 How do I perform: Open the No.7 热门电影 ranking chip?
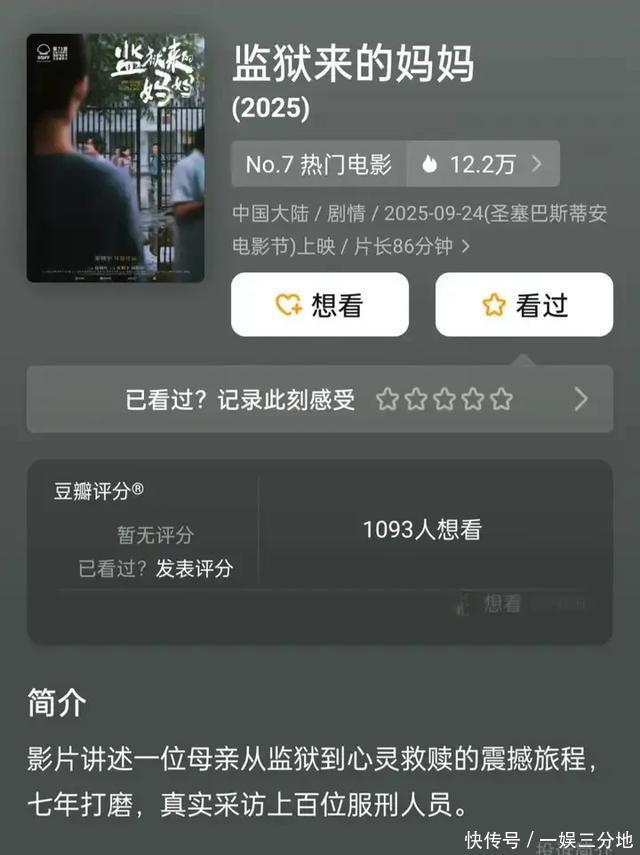319,165
